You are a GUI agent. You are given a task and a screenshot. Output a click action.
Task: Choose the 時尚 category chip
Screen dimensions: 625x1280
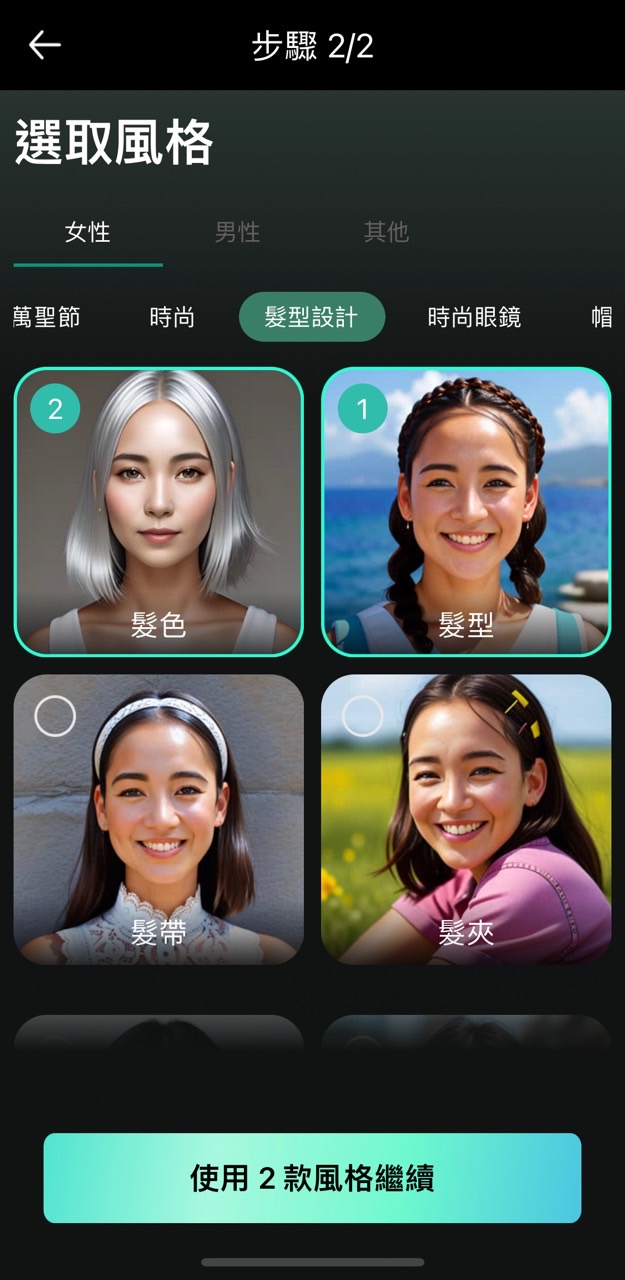(172, 318)
